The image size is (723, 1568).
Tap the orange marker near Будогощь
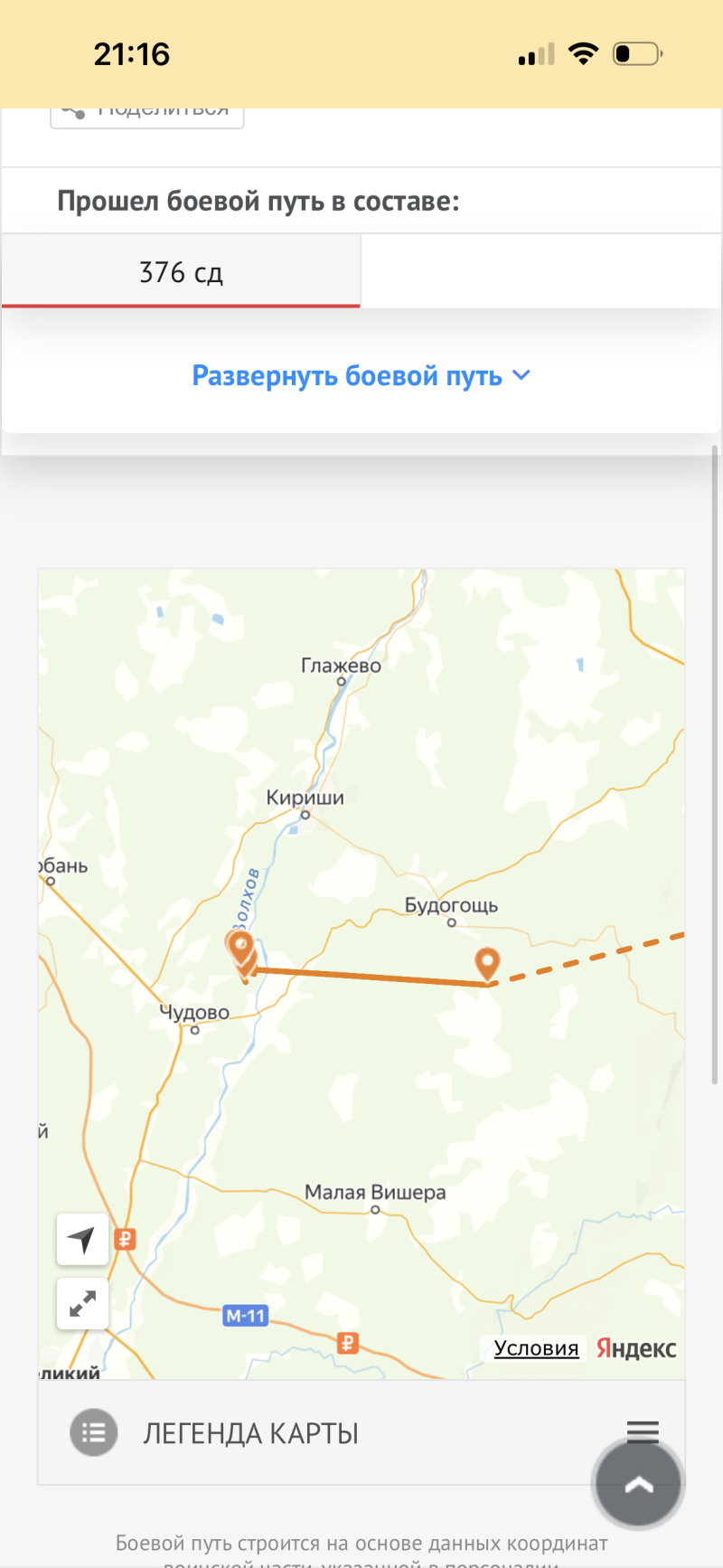(487, 964)
